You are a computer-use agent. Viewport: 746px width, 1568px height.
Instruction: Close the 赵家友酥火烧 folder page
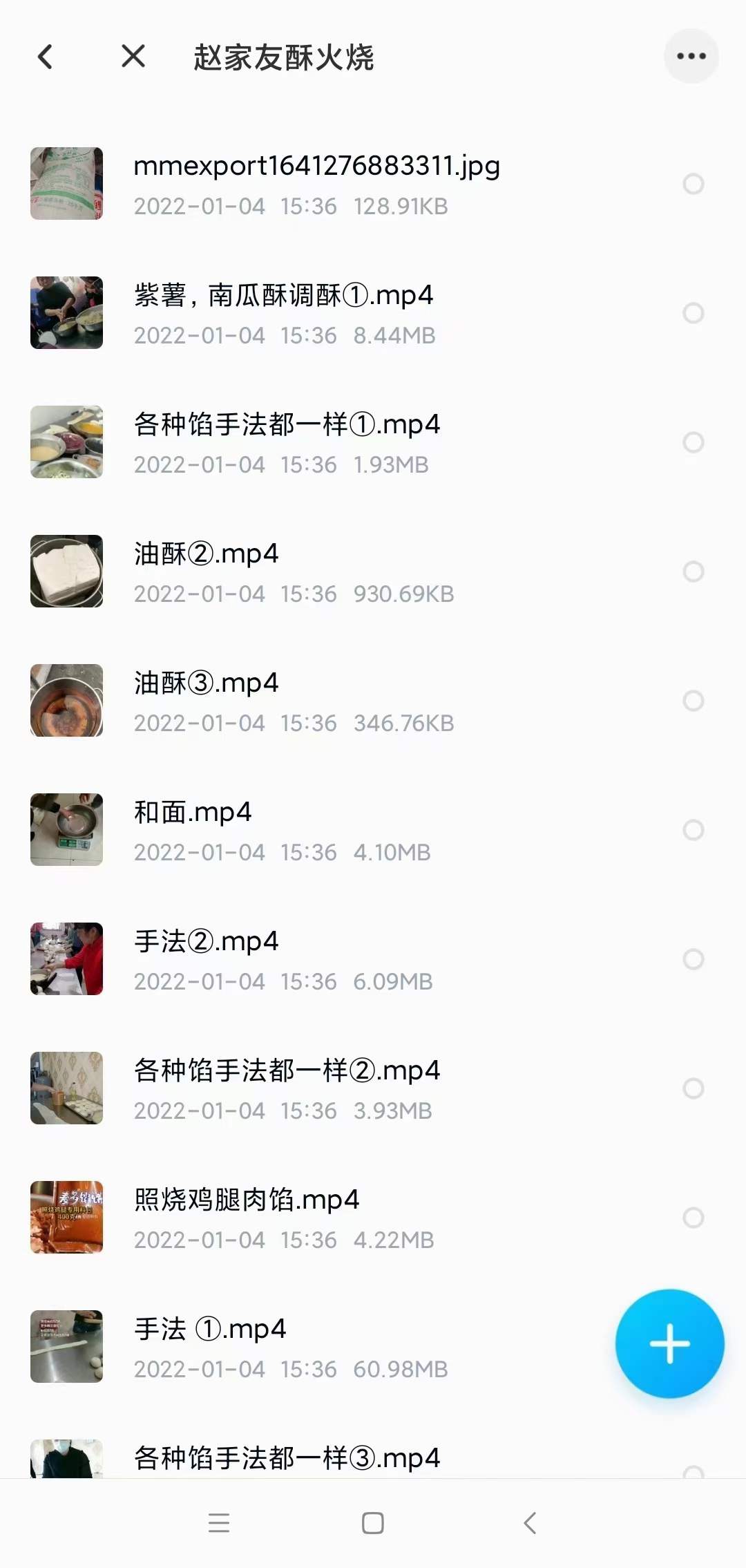(x=133, y=57)
